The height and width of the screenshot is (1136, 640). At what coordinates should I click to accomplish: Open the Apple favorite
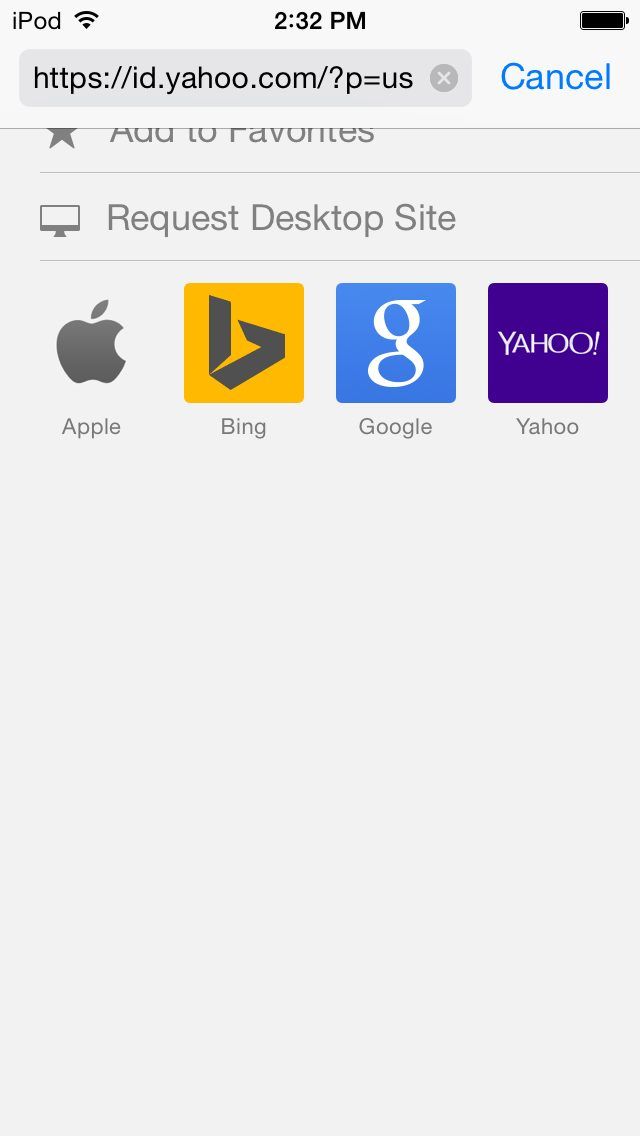pyautogui.click(x=91, y=344)
